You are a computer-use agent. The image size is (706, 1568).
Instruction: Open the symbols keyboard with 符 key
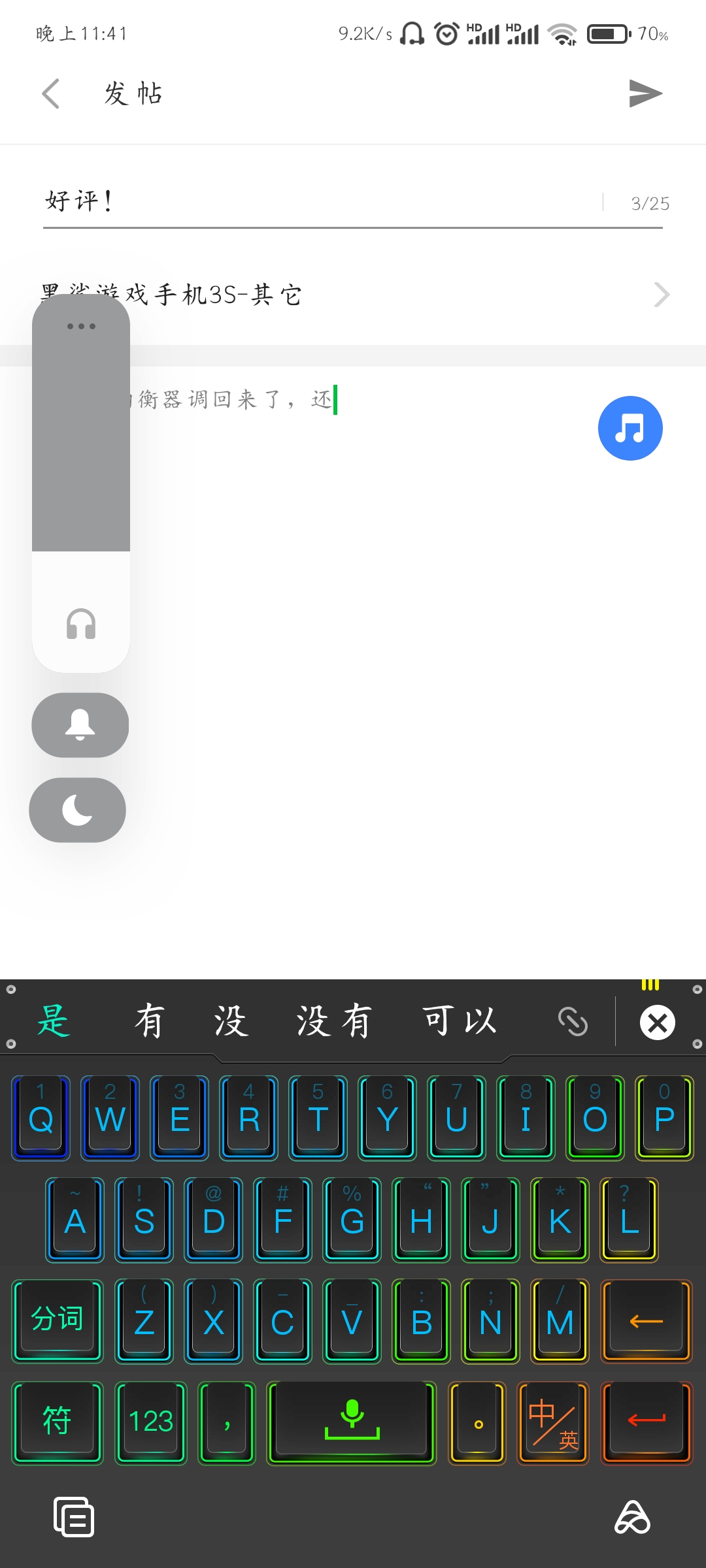(58, 1422)
